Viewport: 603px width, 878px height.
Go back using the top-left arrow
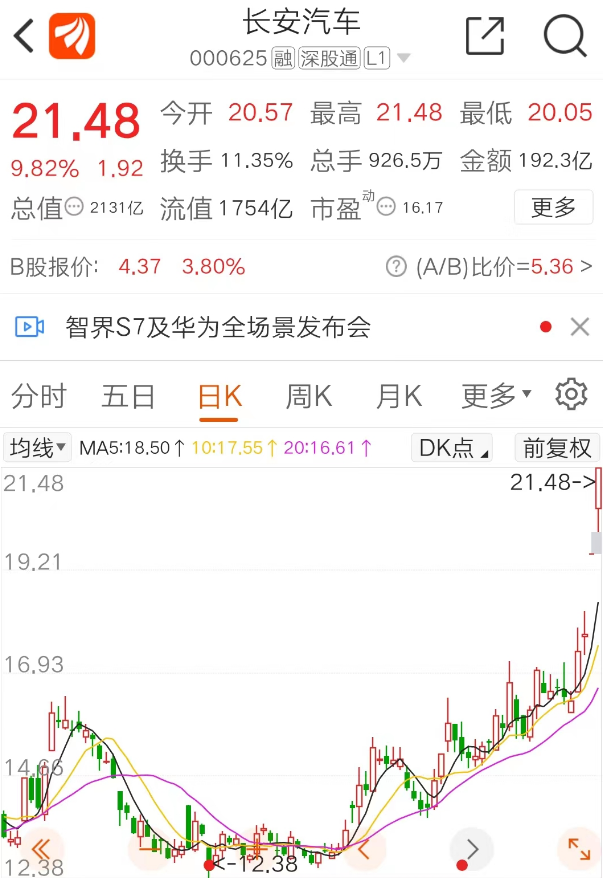click(x=24, y=37)
